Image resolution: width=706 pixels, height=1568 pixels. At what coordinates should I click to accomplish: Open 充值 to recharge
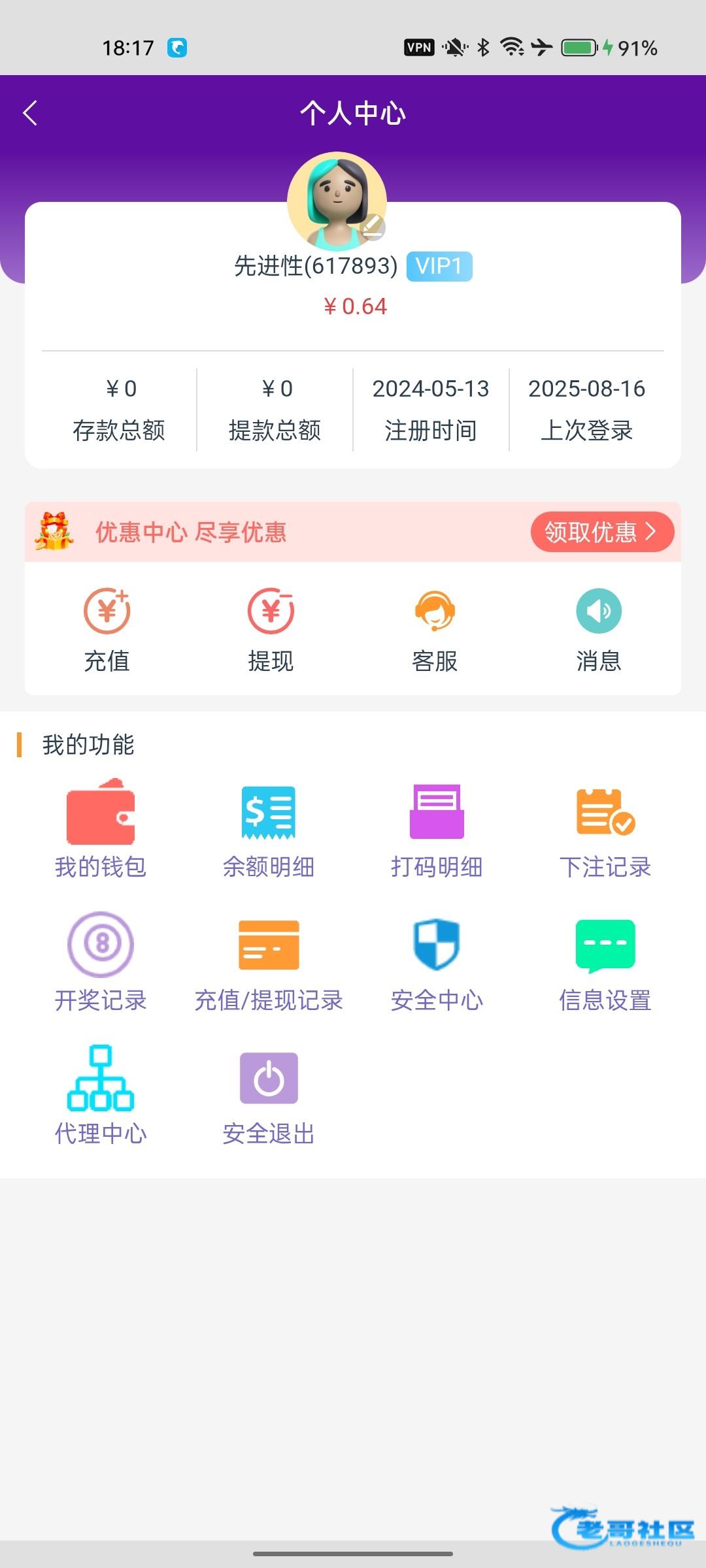tap(107, 629)
